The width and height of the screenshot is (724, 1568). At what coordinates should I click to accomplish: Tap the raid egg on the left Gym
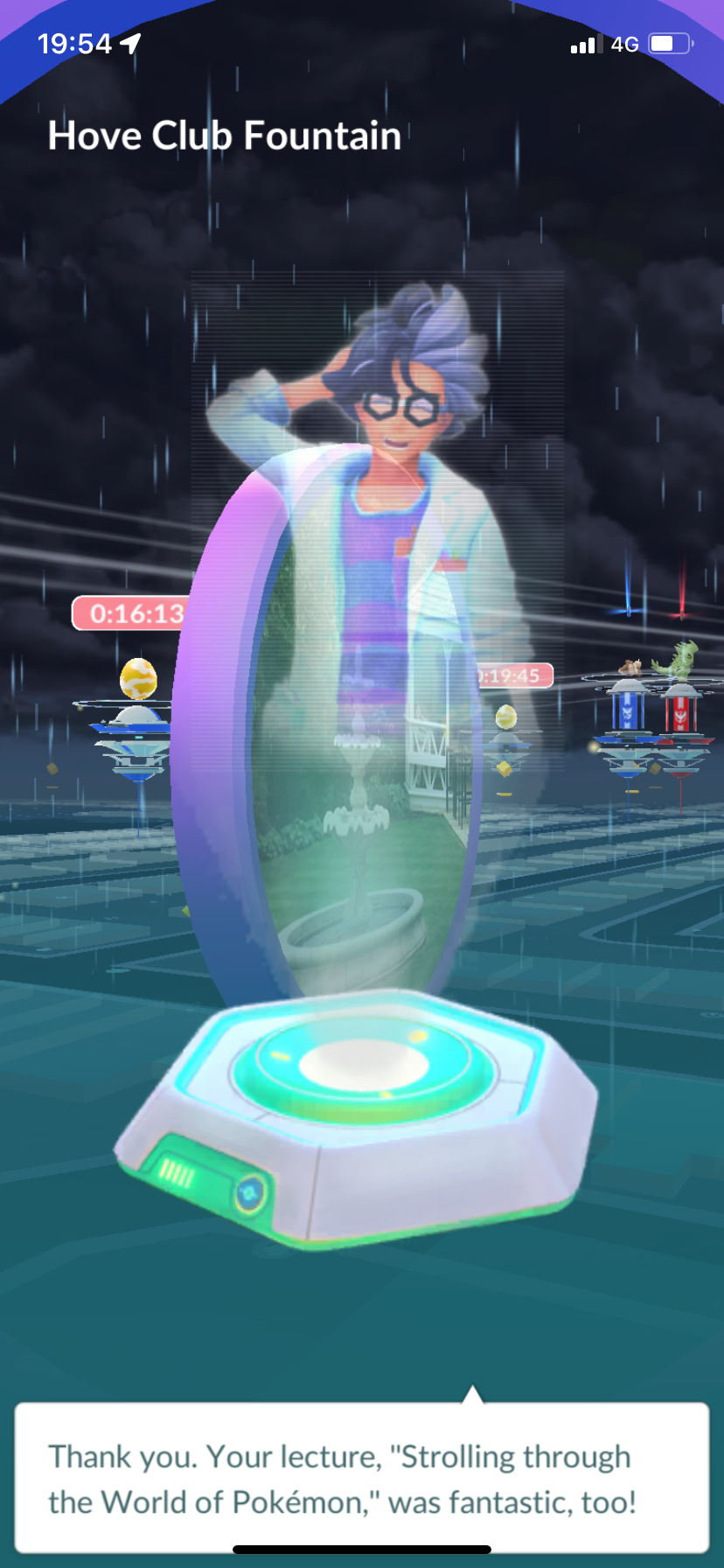pyautogui.click(x=137, y=678)
